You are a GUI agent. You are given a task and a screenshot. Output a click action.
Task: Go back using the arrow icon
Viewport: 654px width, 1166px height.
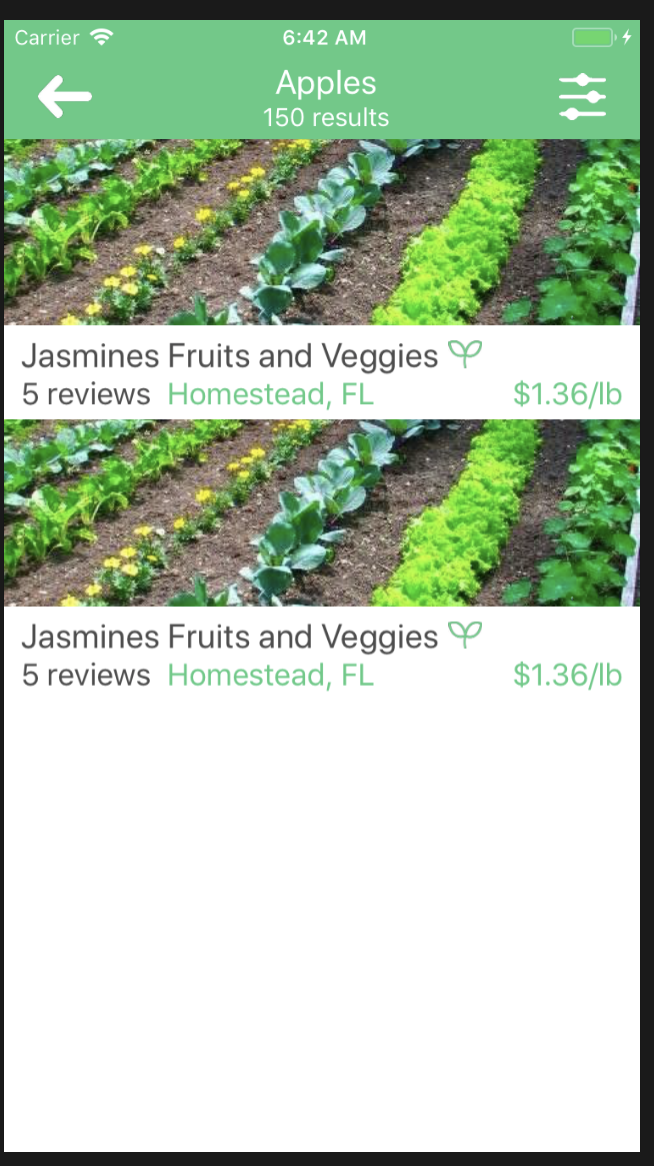65,97
